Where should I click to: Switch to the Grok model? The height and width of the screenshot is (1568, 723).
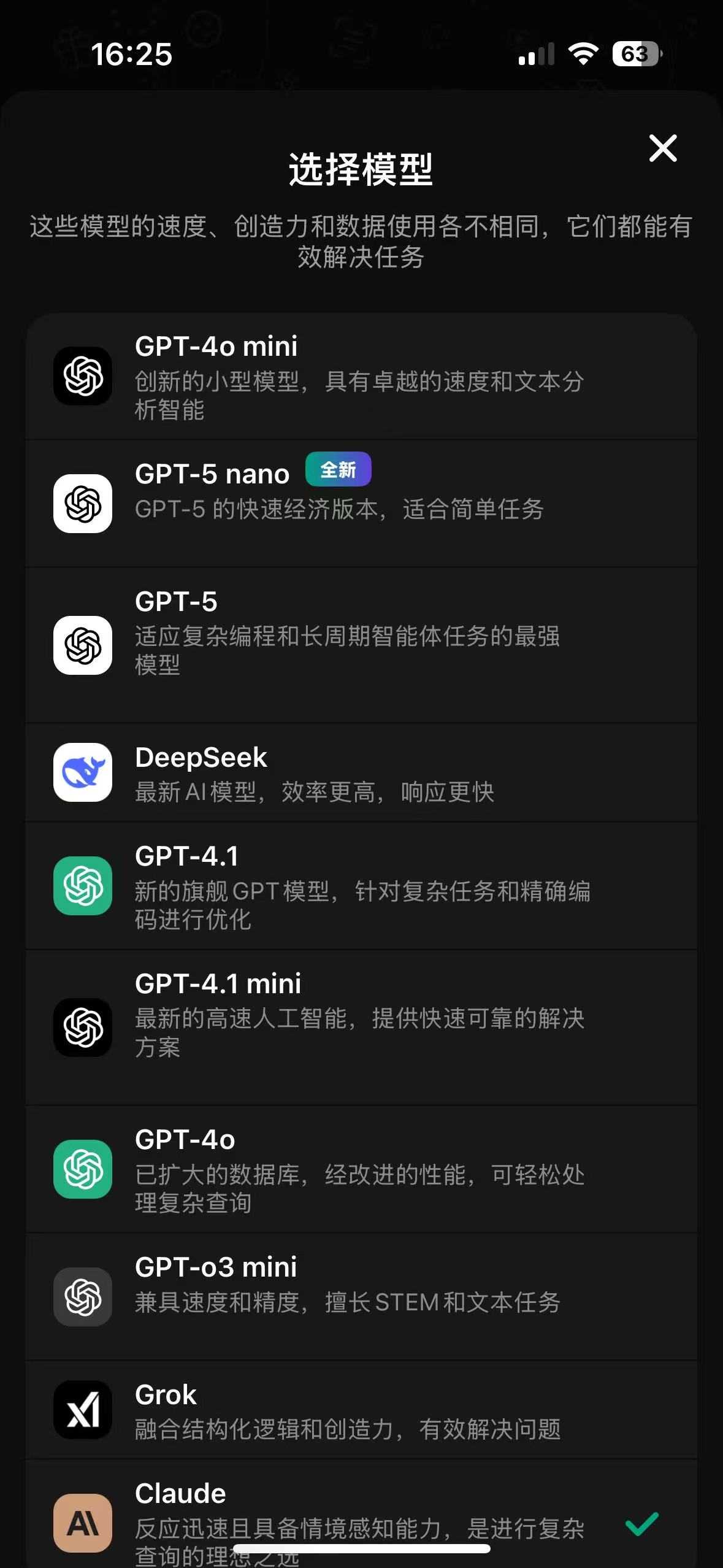(x=361, y=1410)
